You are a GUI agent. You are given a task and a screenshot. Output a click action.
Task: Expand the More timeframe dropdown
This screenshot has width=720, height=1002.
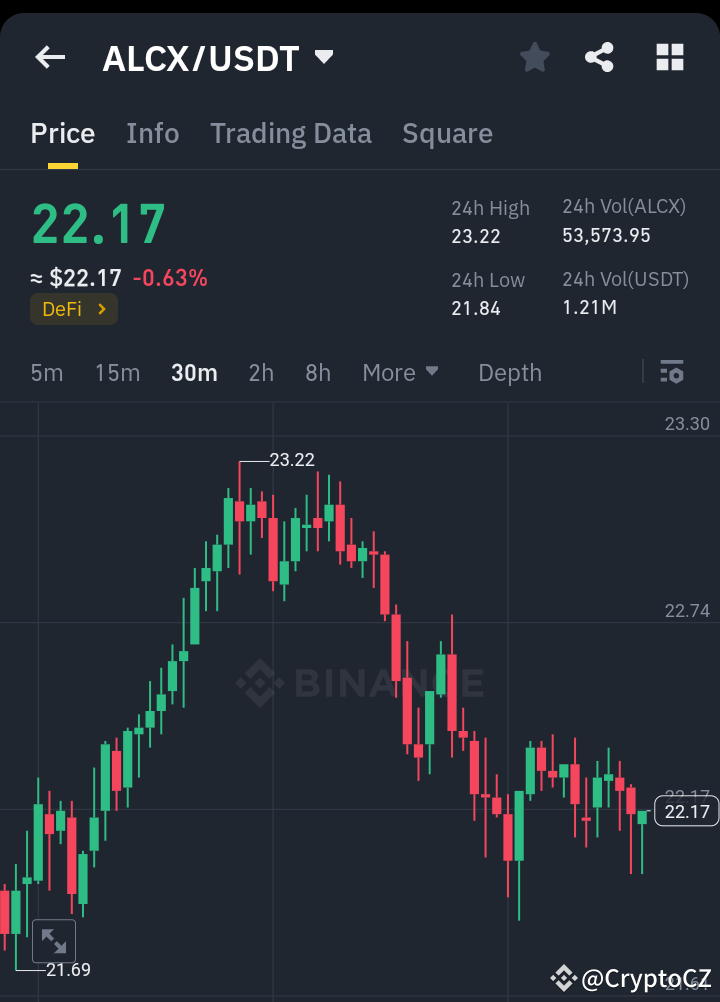(x=400, y=372)
